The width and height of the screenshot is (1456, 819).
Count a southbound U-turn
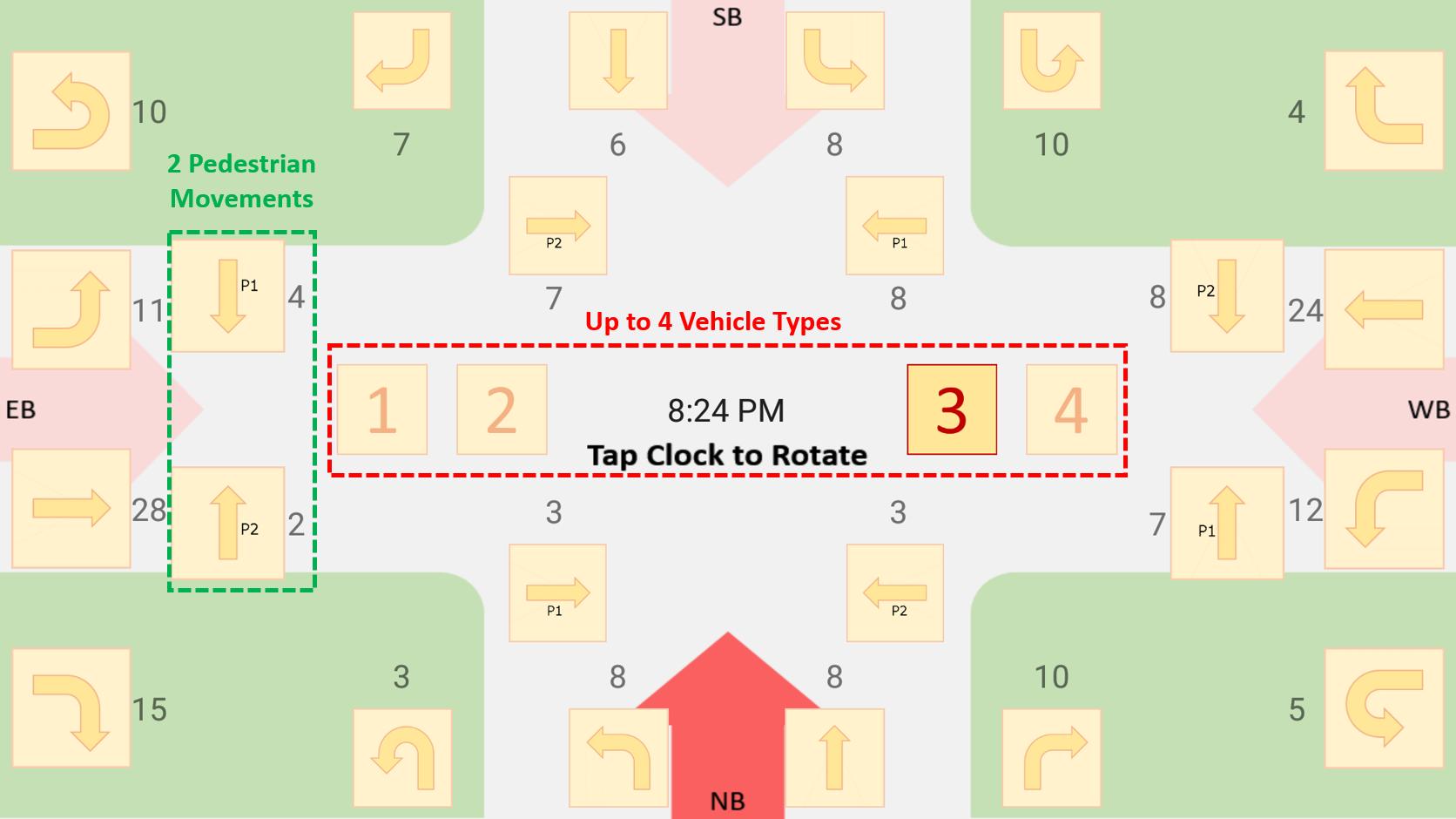[x=1051, y=60]
